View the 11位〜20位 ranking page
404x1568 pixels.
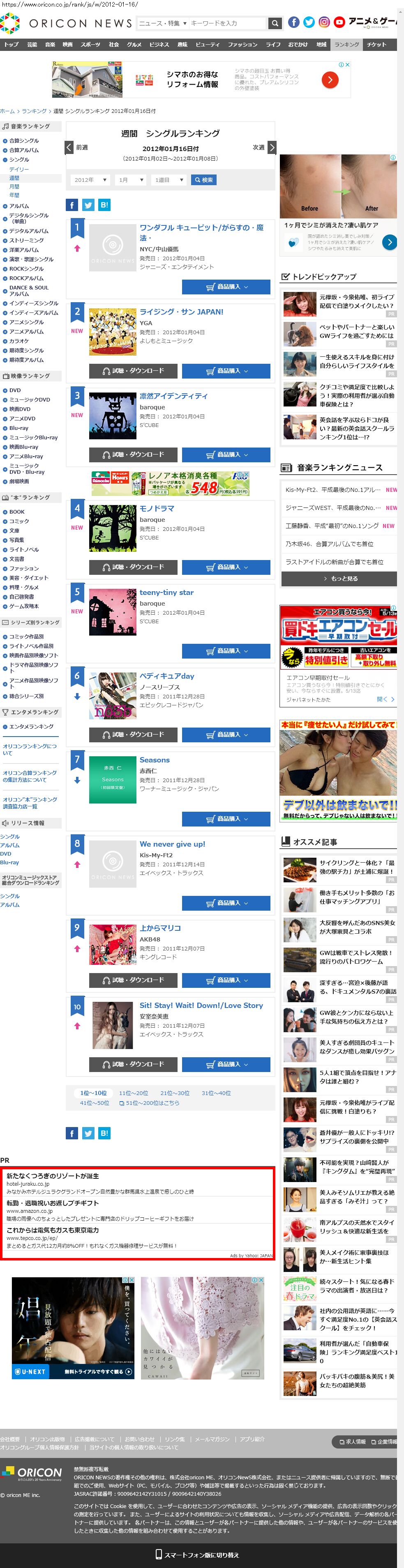[134, 1093]
